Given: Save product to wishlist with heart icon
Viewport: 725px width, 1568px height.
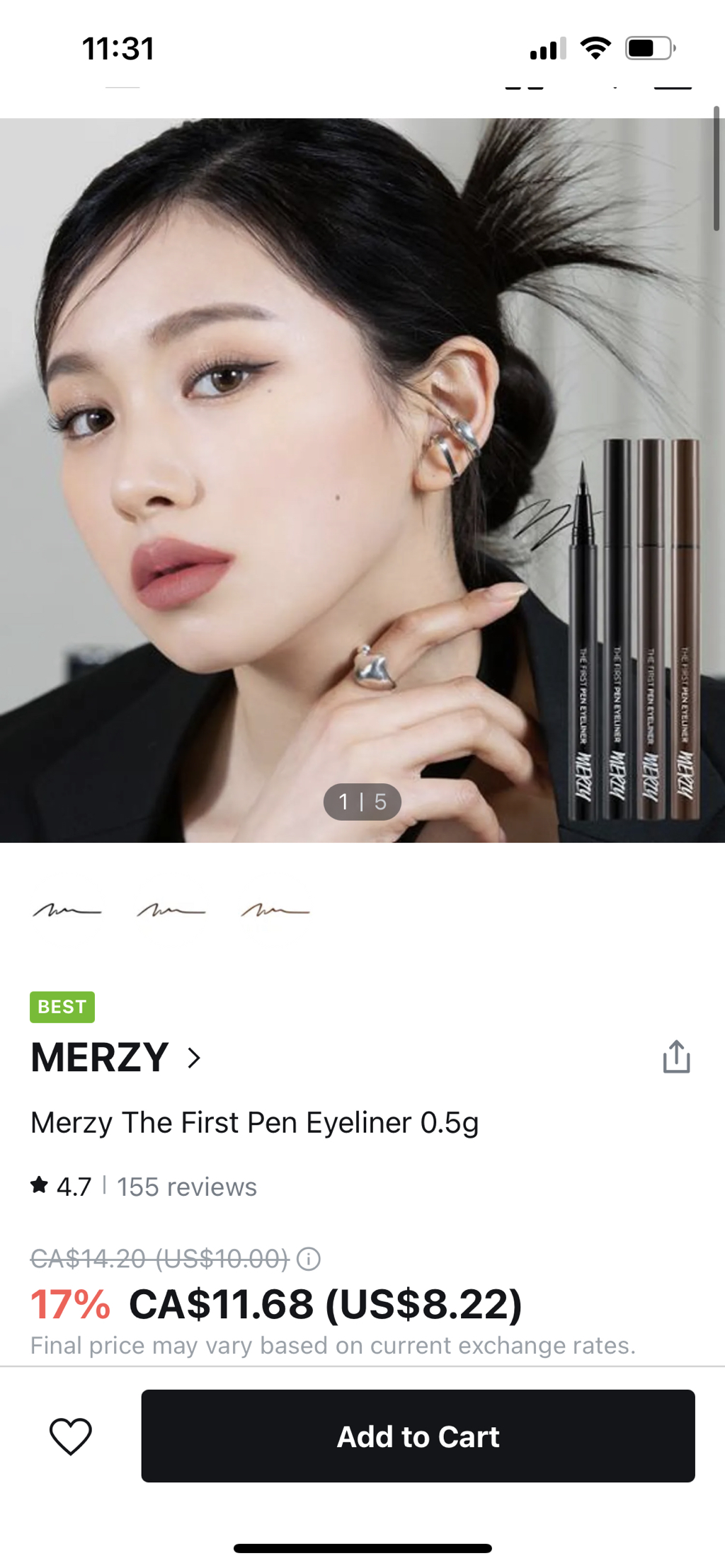Looking at the screenshot, I should 71,1436.
